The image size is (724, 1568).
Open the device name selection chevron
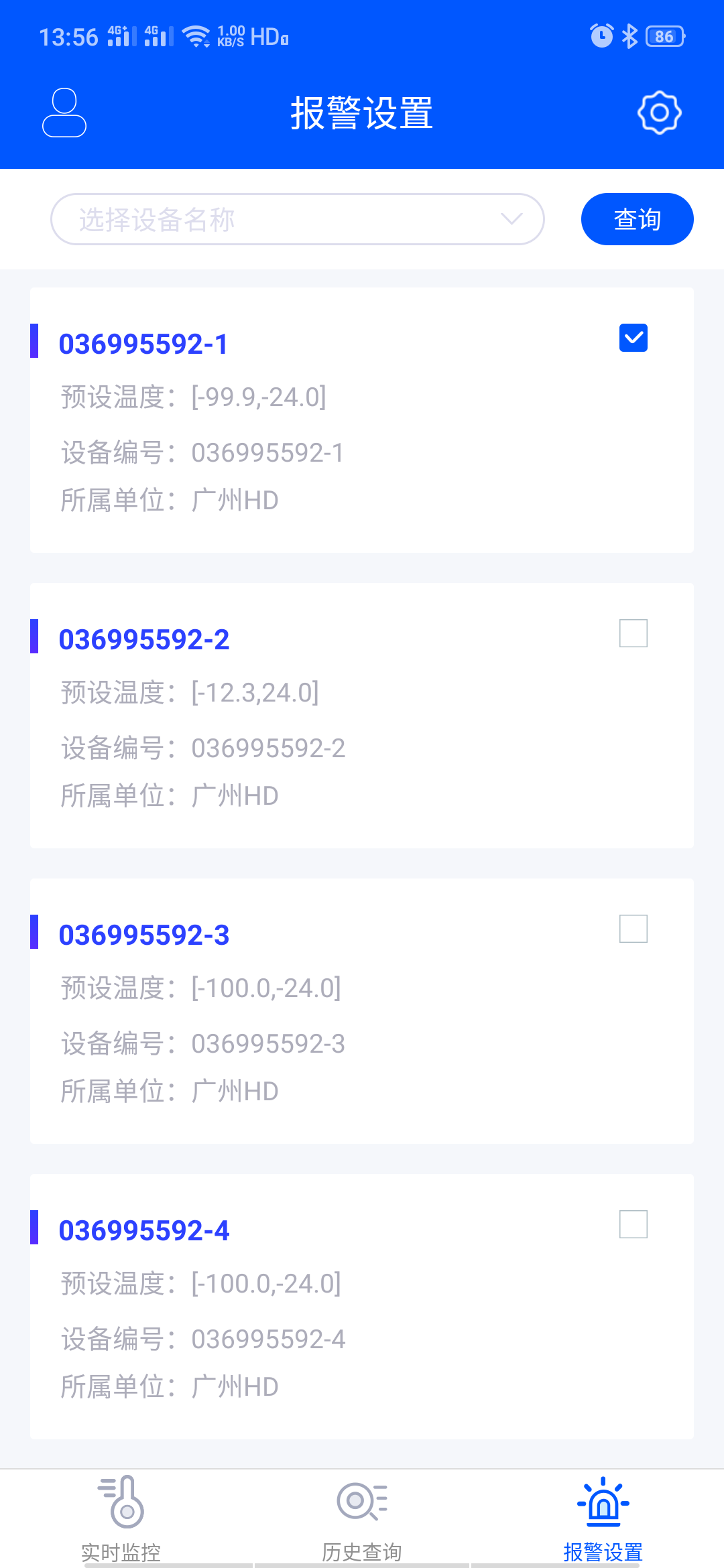coord(510,218)
